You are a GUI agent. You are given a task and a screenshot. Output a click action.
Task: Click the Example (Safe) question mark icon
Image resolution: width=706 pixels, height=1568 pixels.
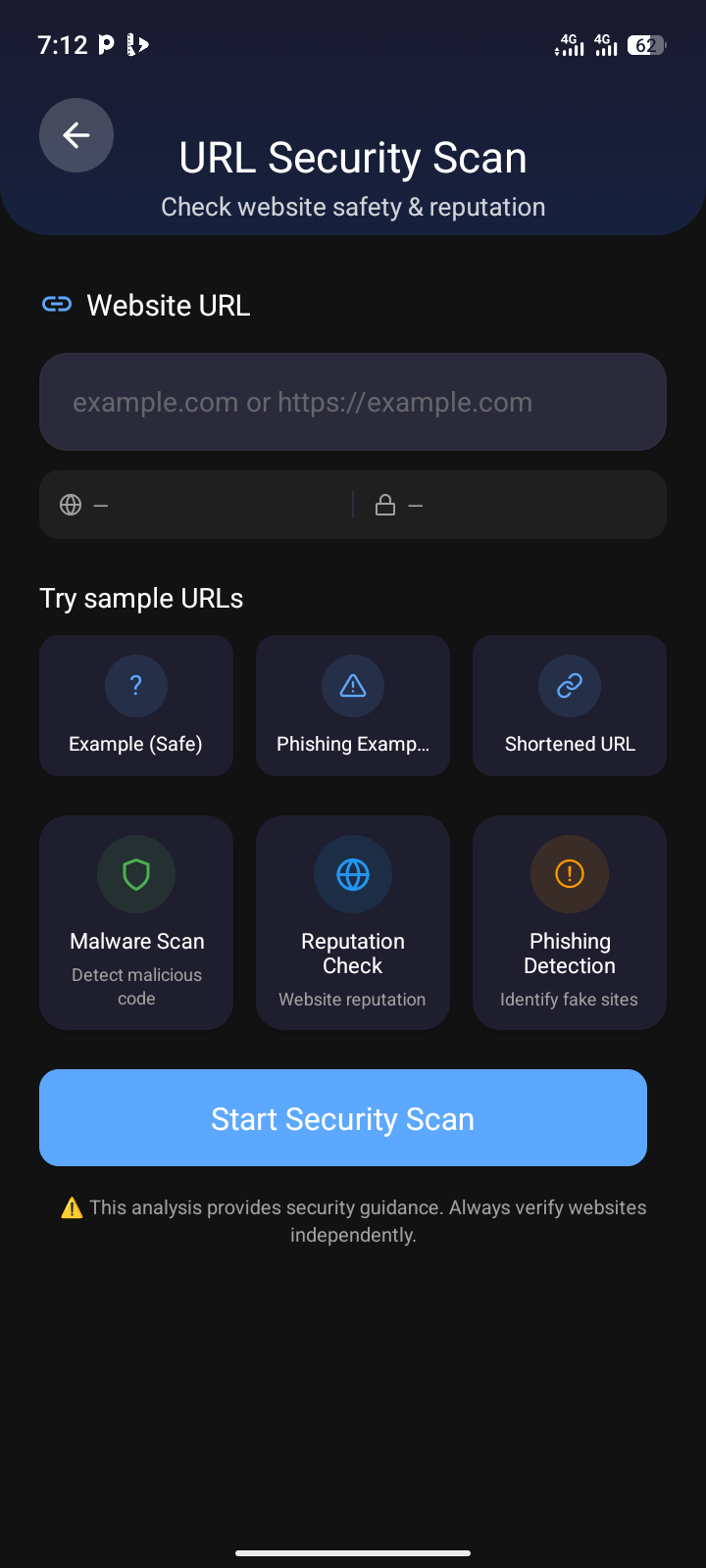135,686
